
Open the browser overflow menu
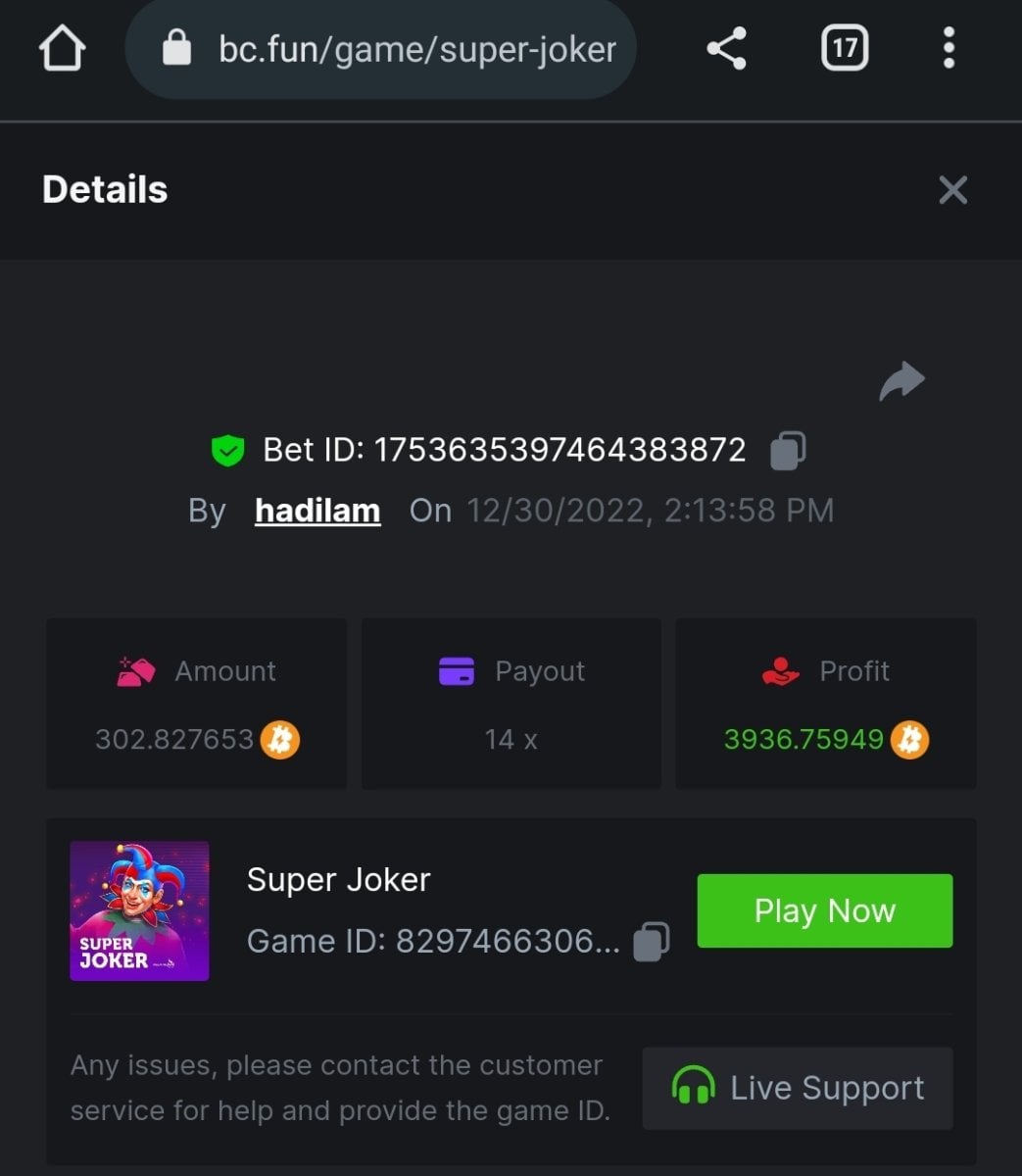point(948,48)
